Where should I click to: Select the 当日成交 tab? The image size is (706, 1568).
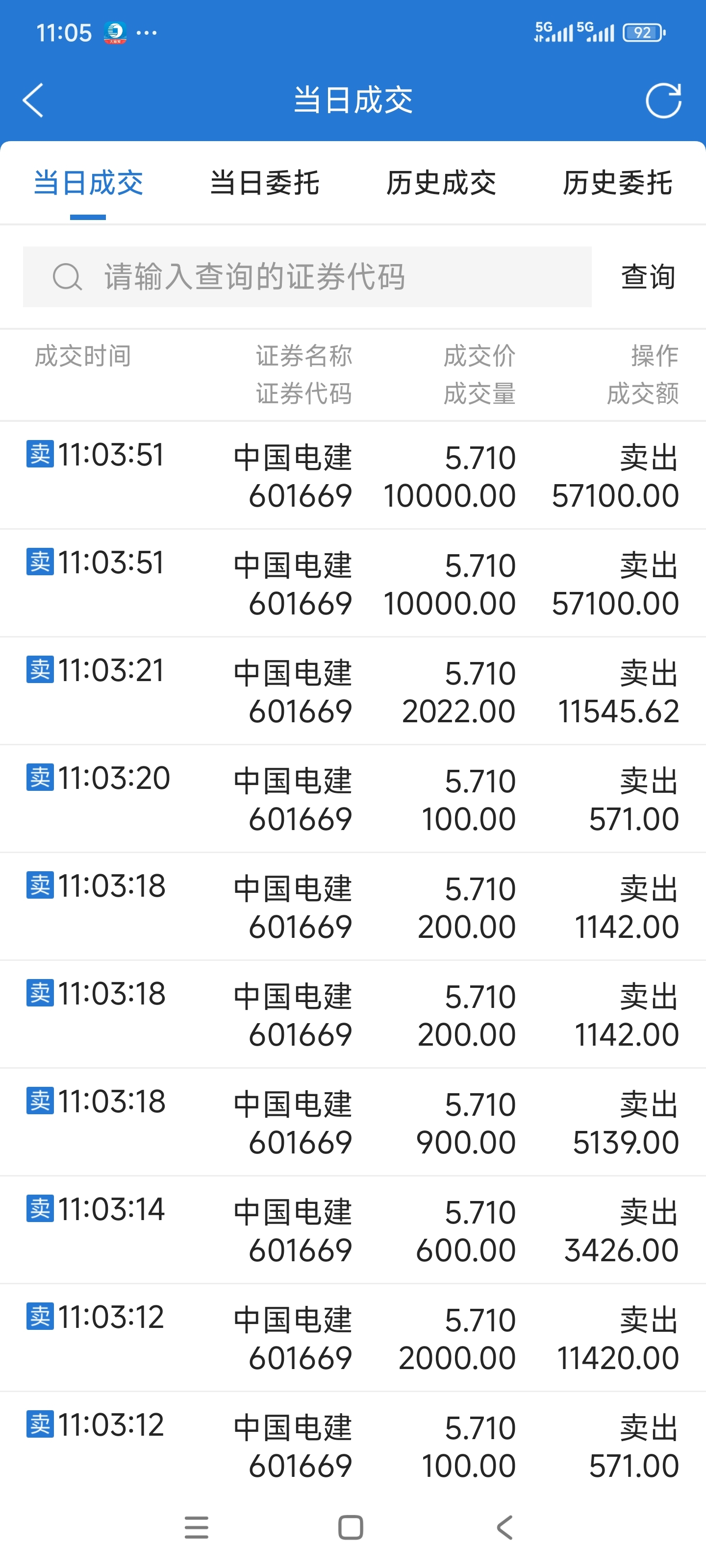88,183
